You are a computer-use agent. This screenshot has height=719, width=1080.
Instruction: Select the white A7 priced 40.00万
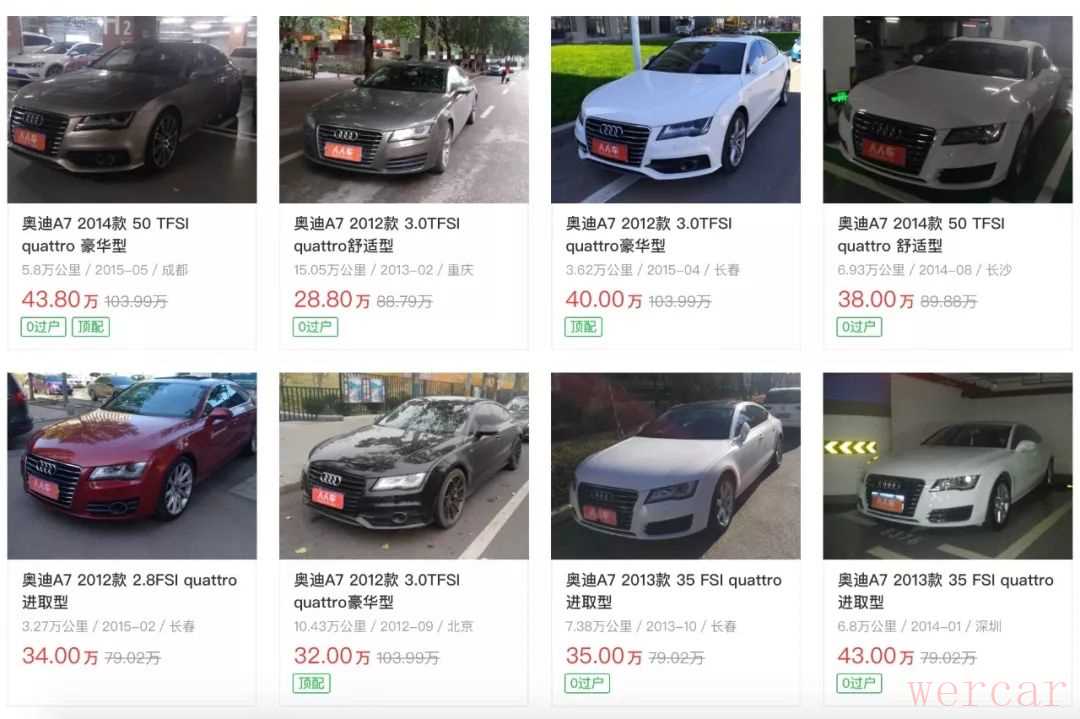tap(675, 110)
